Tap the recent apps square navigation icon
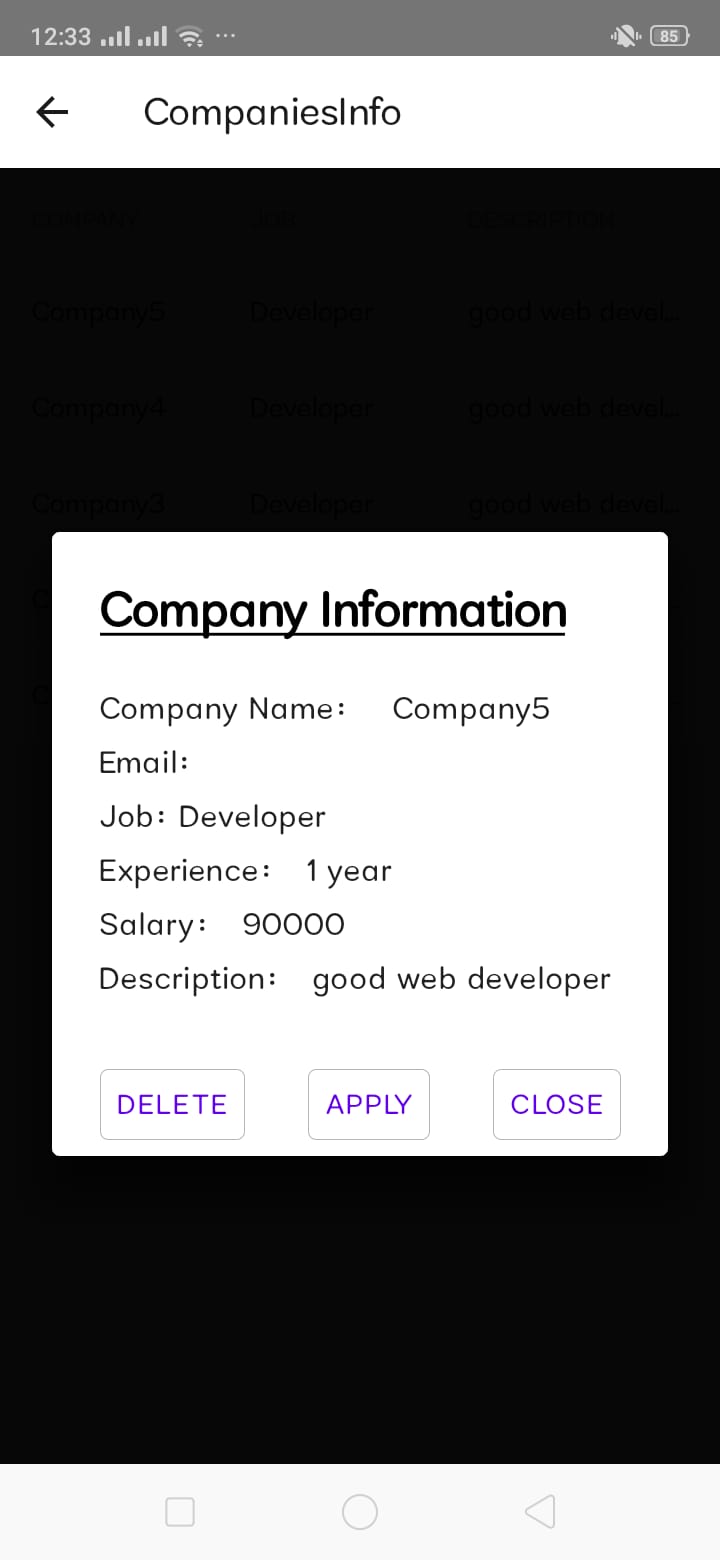 click(x=180, y=1512)
